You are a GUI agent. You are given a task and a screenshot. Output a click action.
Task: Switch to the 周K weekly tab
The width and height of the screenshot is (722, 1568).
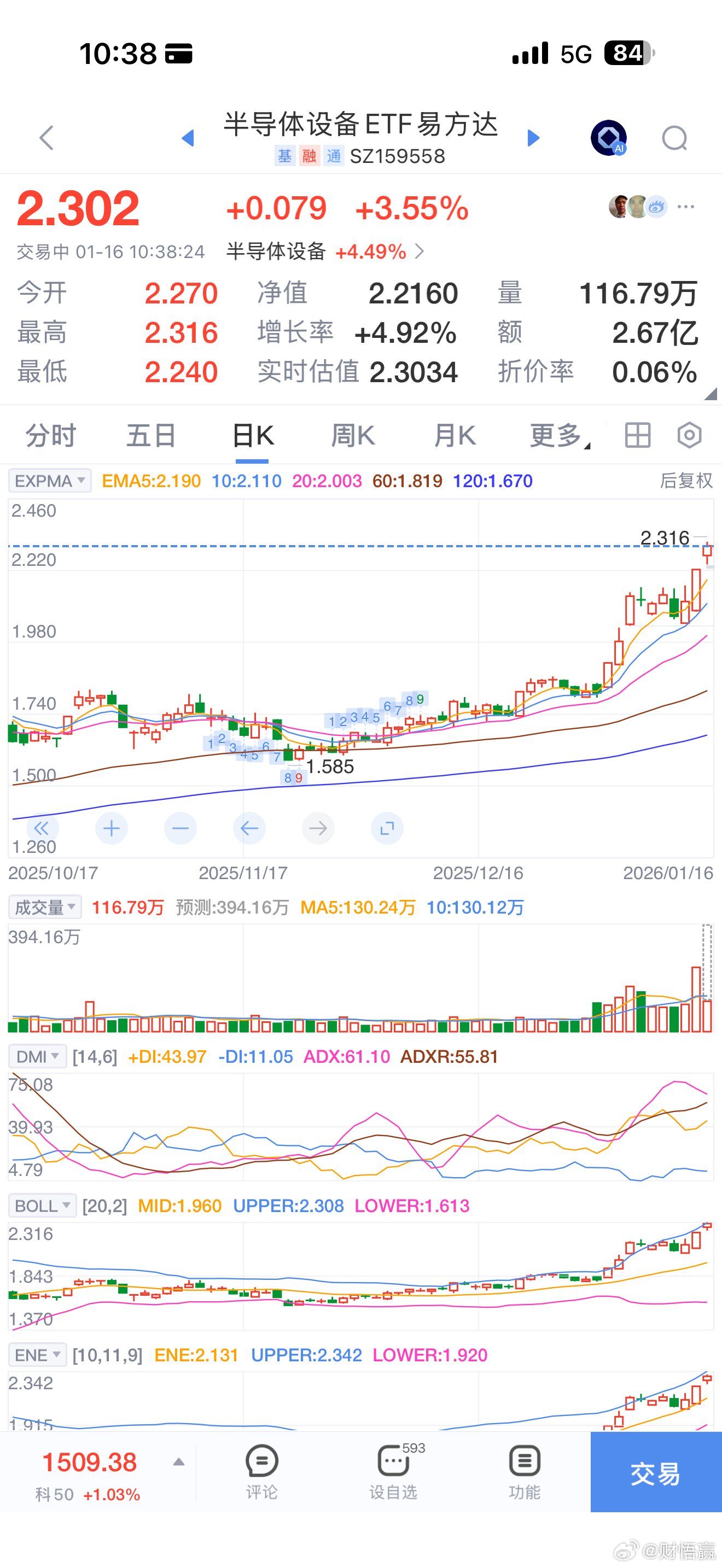point(353,435)
